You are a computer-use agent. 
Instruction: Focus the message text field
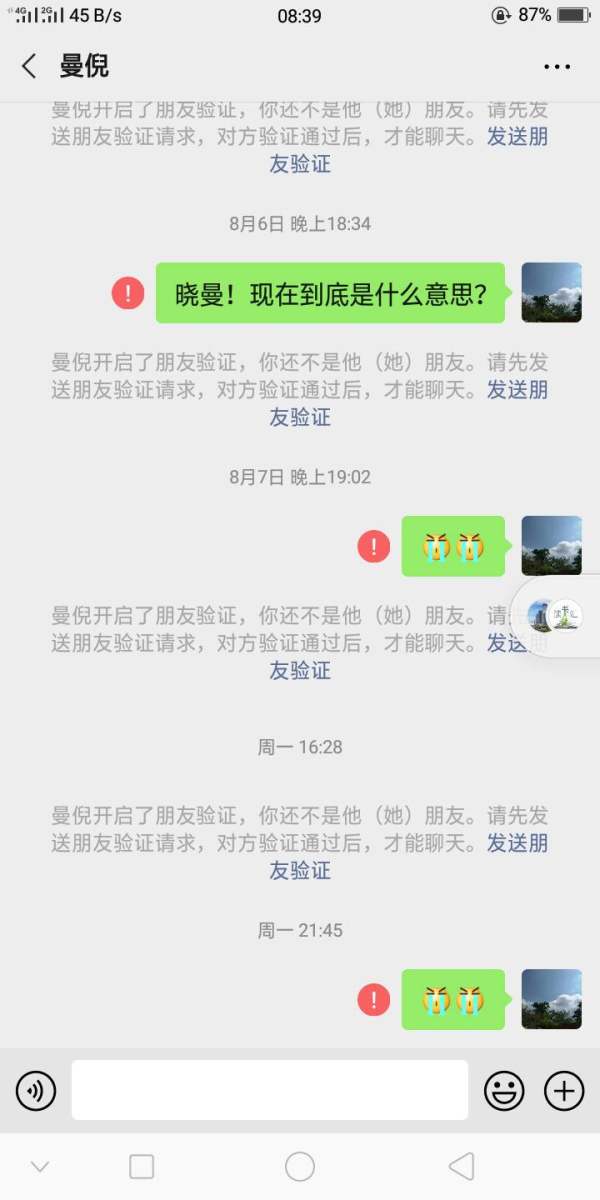coord(269,1090)
